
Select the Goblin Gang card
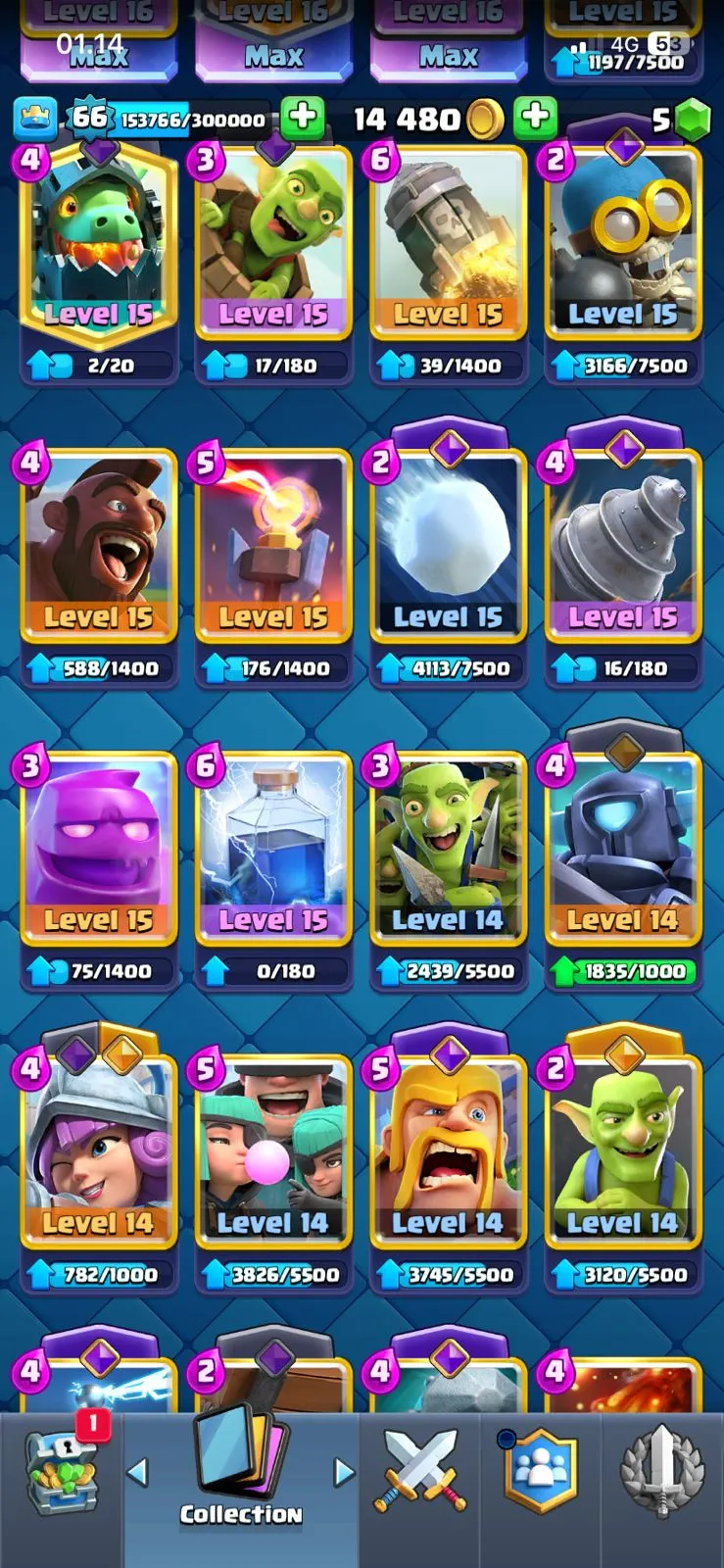[x=449, y=848]
